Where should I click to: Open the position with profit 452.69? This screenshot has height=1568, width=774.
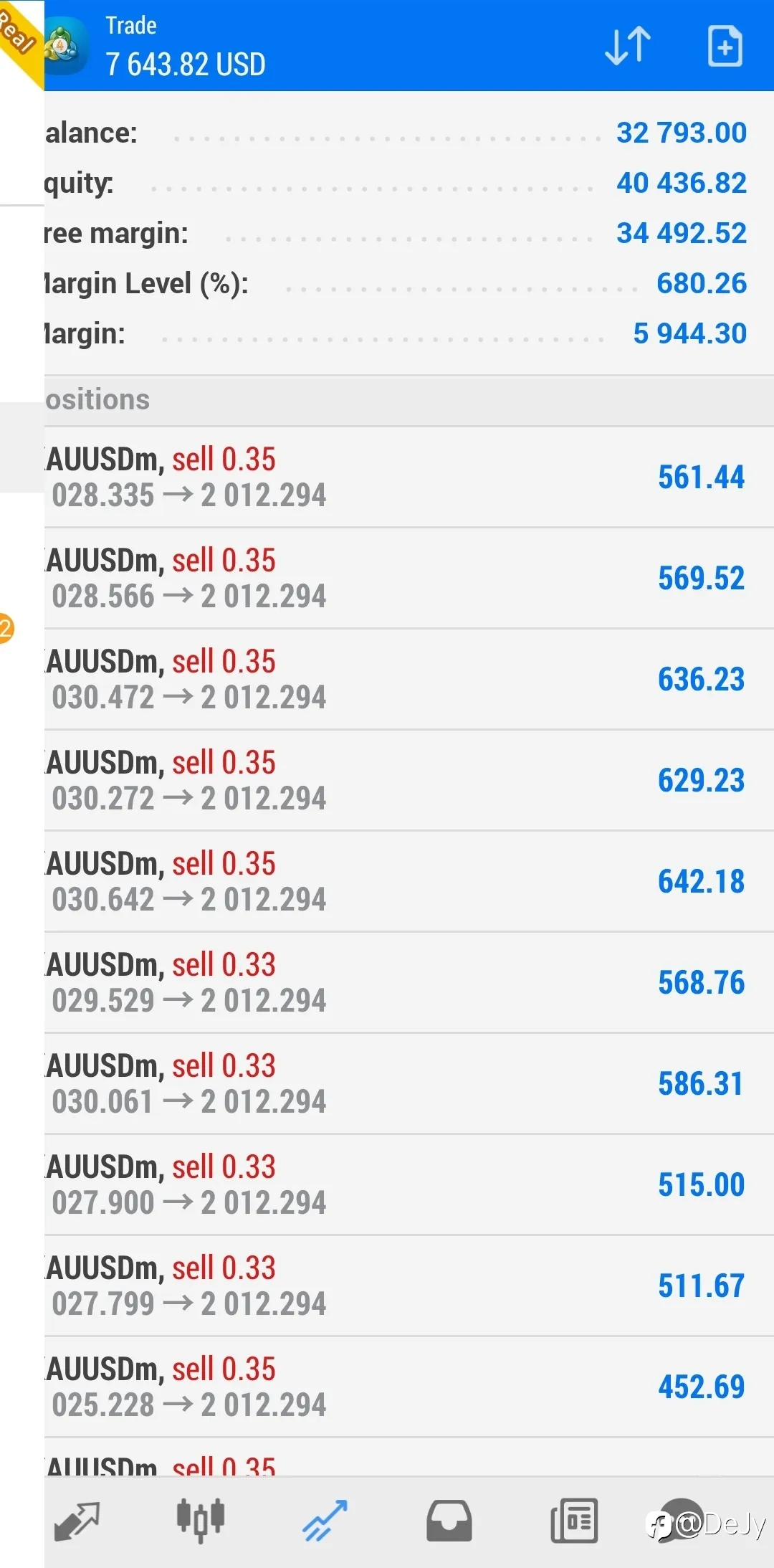click(409, 1387)
